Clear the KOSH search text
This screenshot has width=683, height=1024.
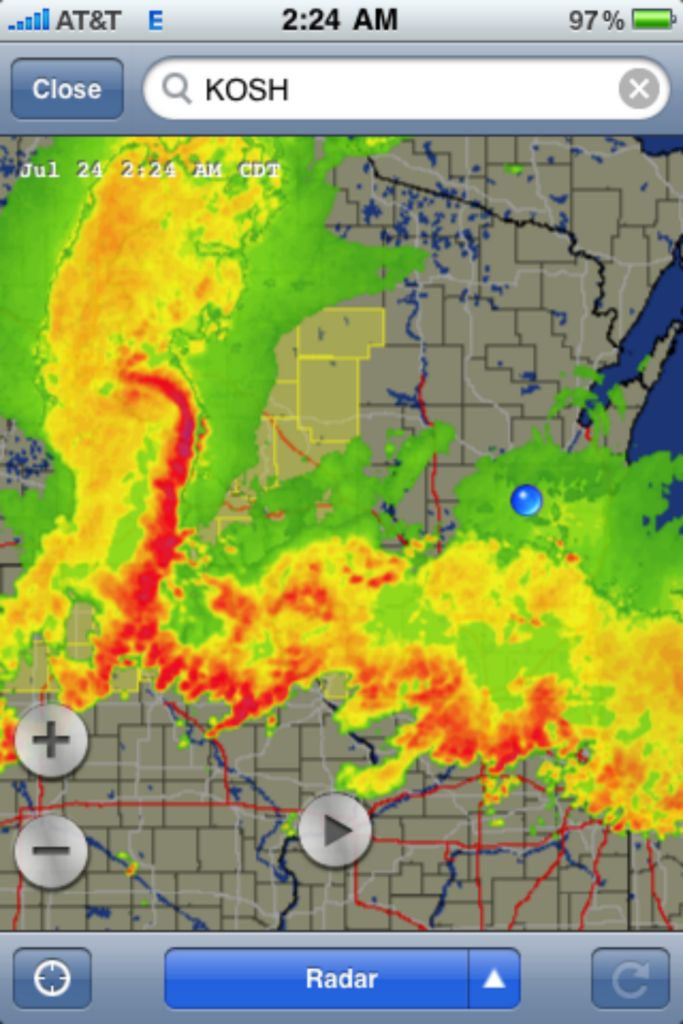[x=639, y=89]
